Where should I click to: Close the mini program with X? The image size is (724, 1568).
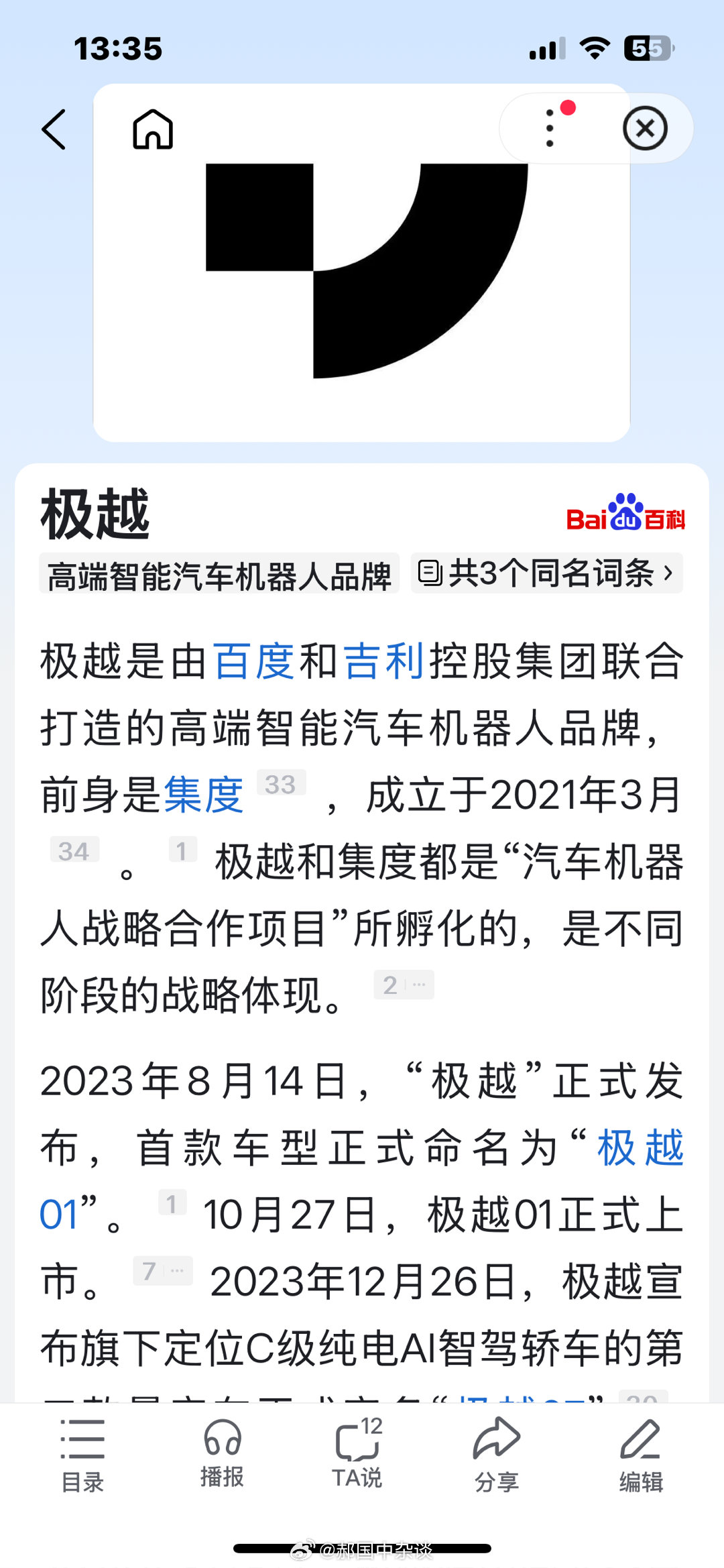coord(645,128)
